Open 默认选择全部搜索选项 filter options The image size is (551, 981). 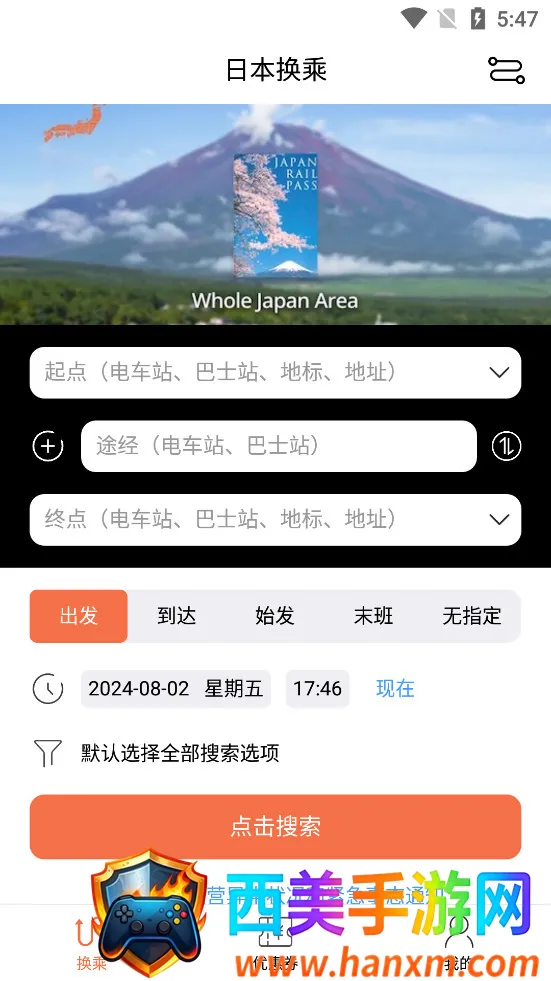(180, 753)
